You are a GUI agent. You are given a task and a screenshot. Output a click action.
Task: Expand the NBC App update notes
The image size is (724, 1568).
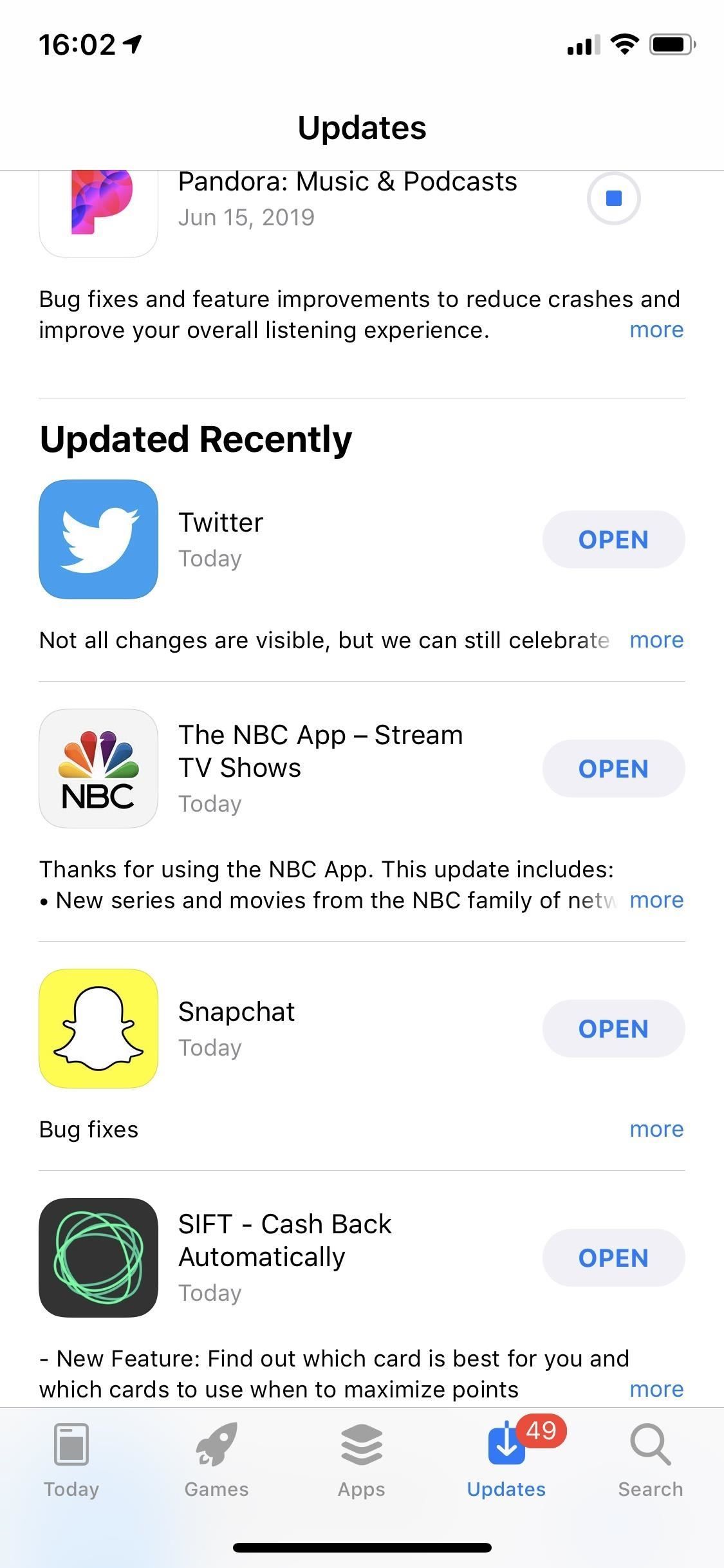click(656, 899)
